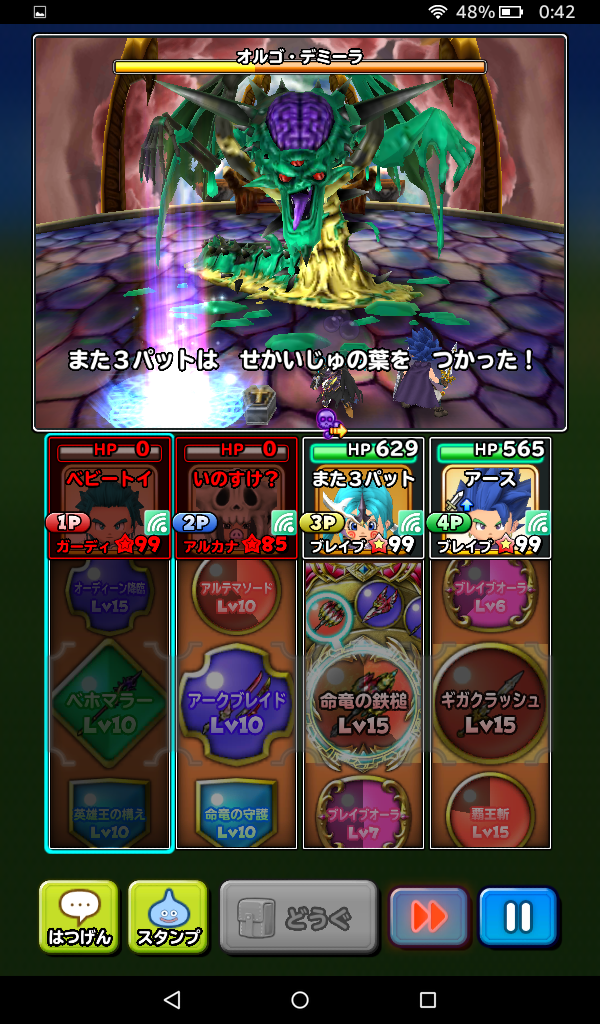View 3P また3パット character card

click(363, 497)
